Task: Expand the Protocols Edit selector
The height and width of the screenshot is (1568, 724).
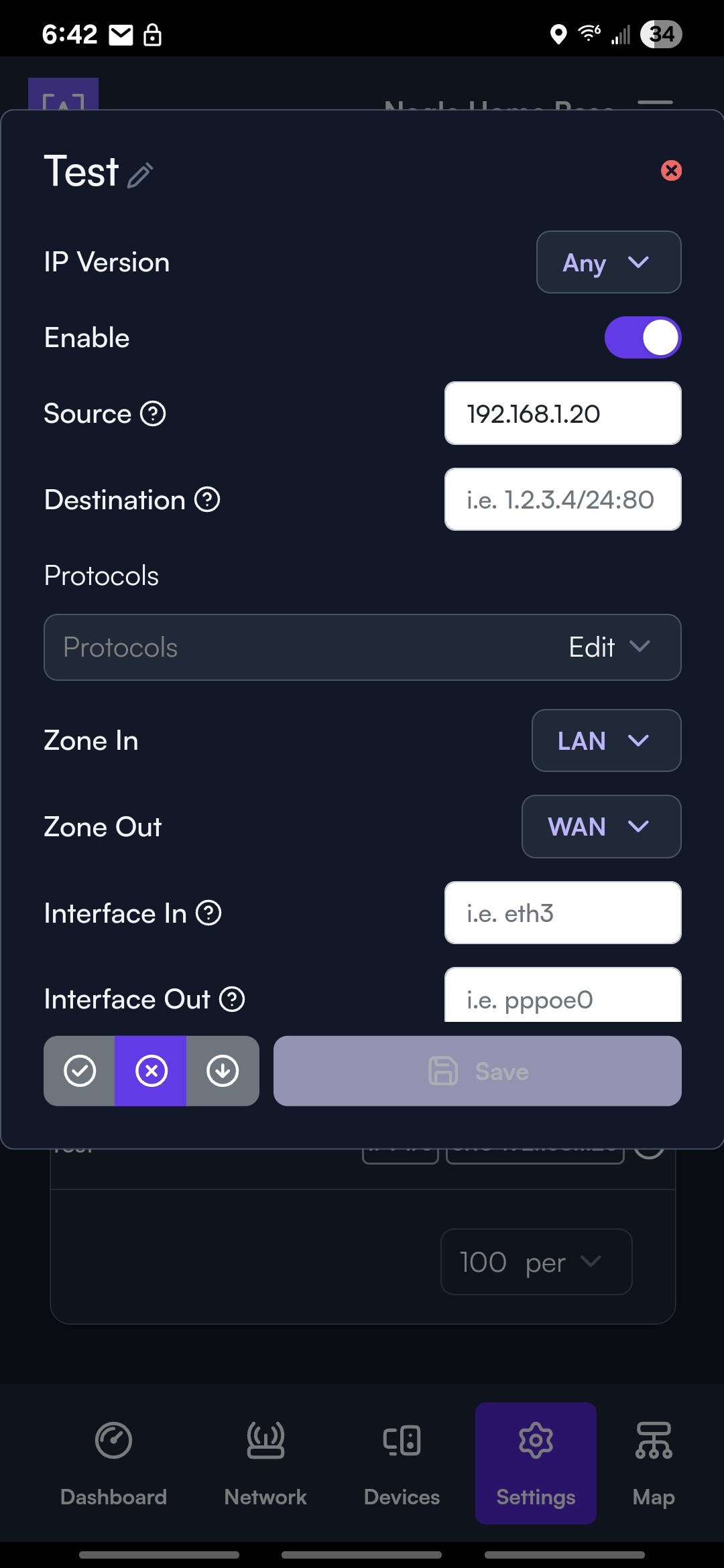Action: coord(363,647)
